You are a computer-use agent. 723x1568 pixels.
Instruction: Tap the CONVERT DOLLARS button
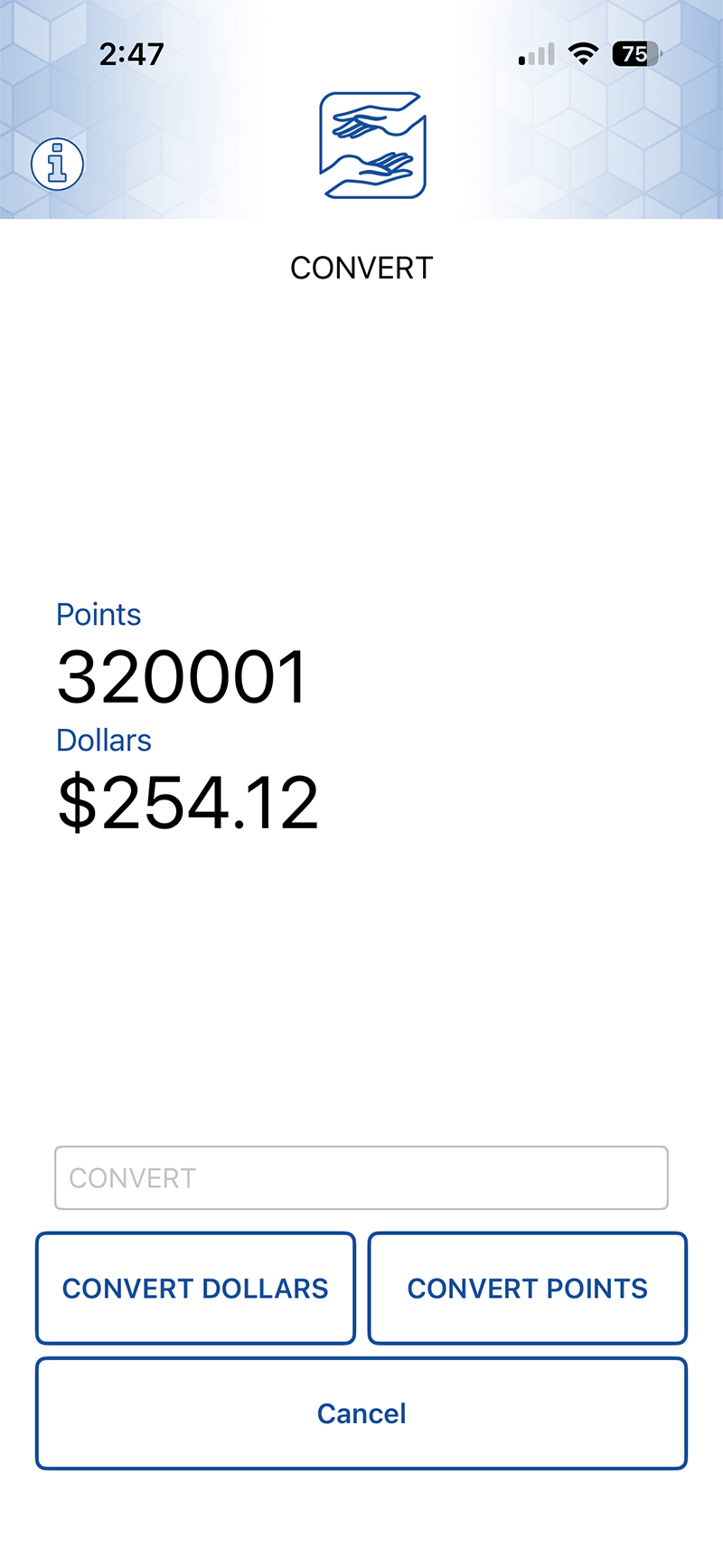195,1288
